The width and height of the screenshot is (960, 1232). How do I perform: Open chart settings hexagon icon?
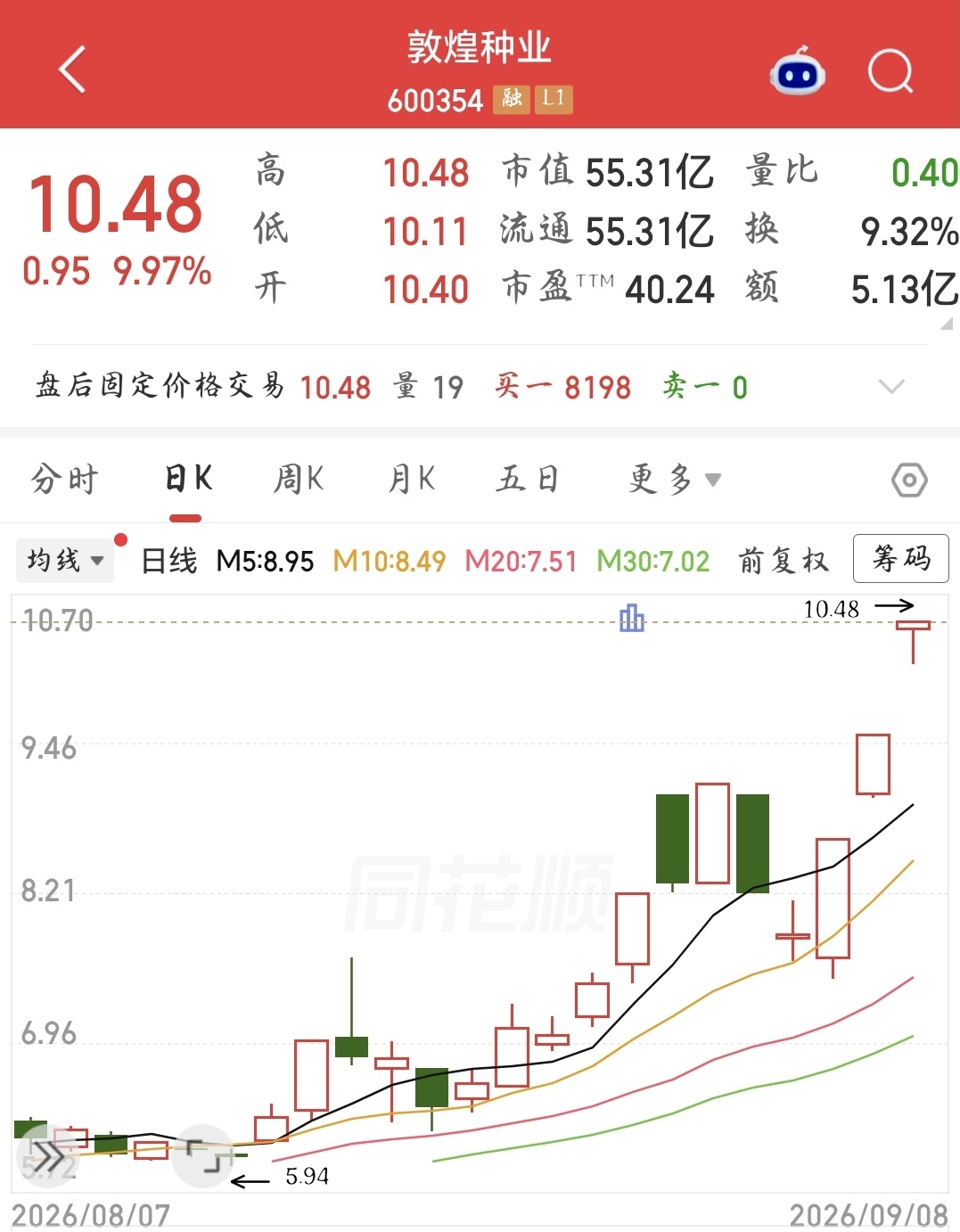pos(909,480)
